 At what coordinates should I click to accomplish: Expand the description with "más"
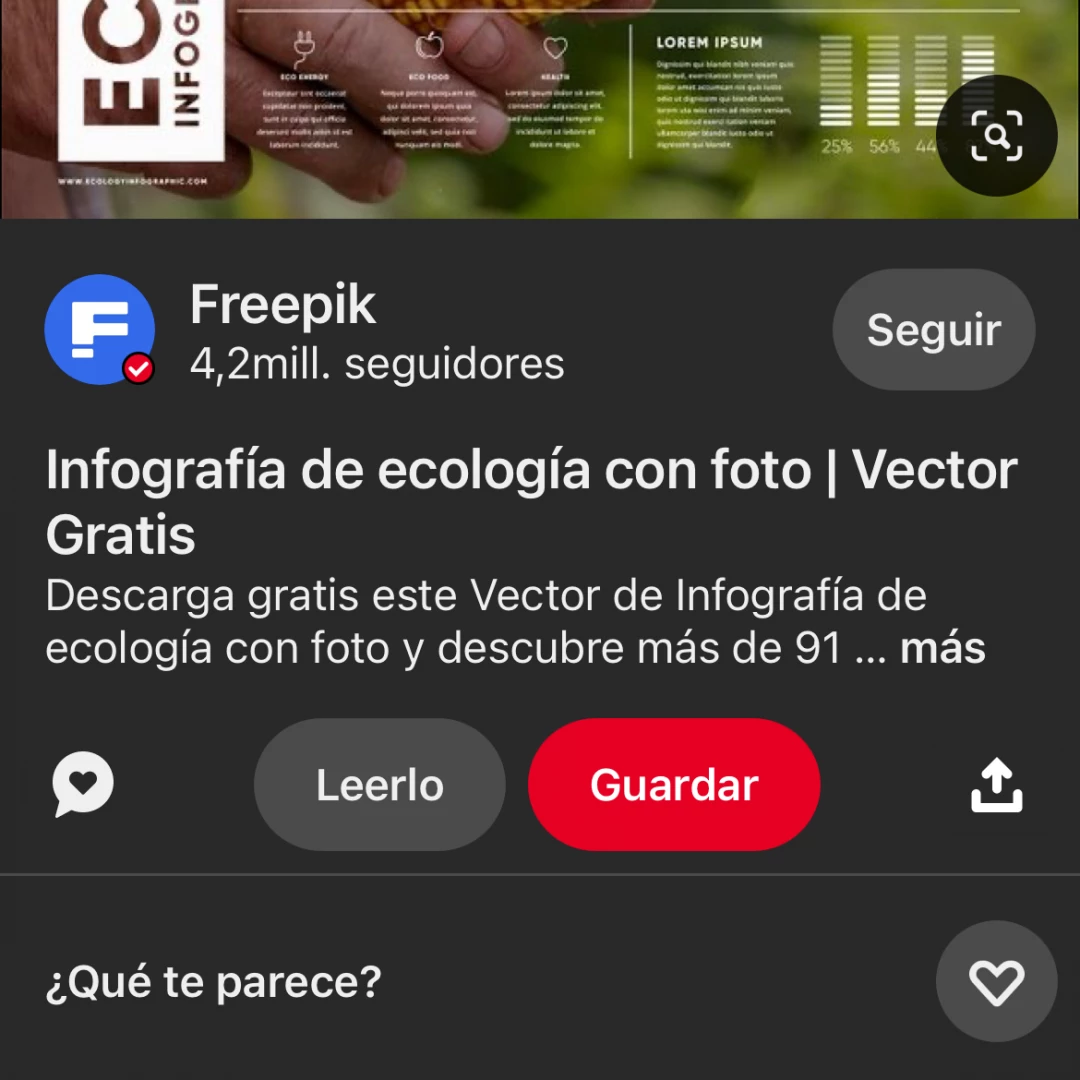coord(942,649)
